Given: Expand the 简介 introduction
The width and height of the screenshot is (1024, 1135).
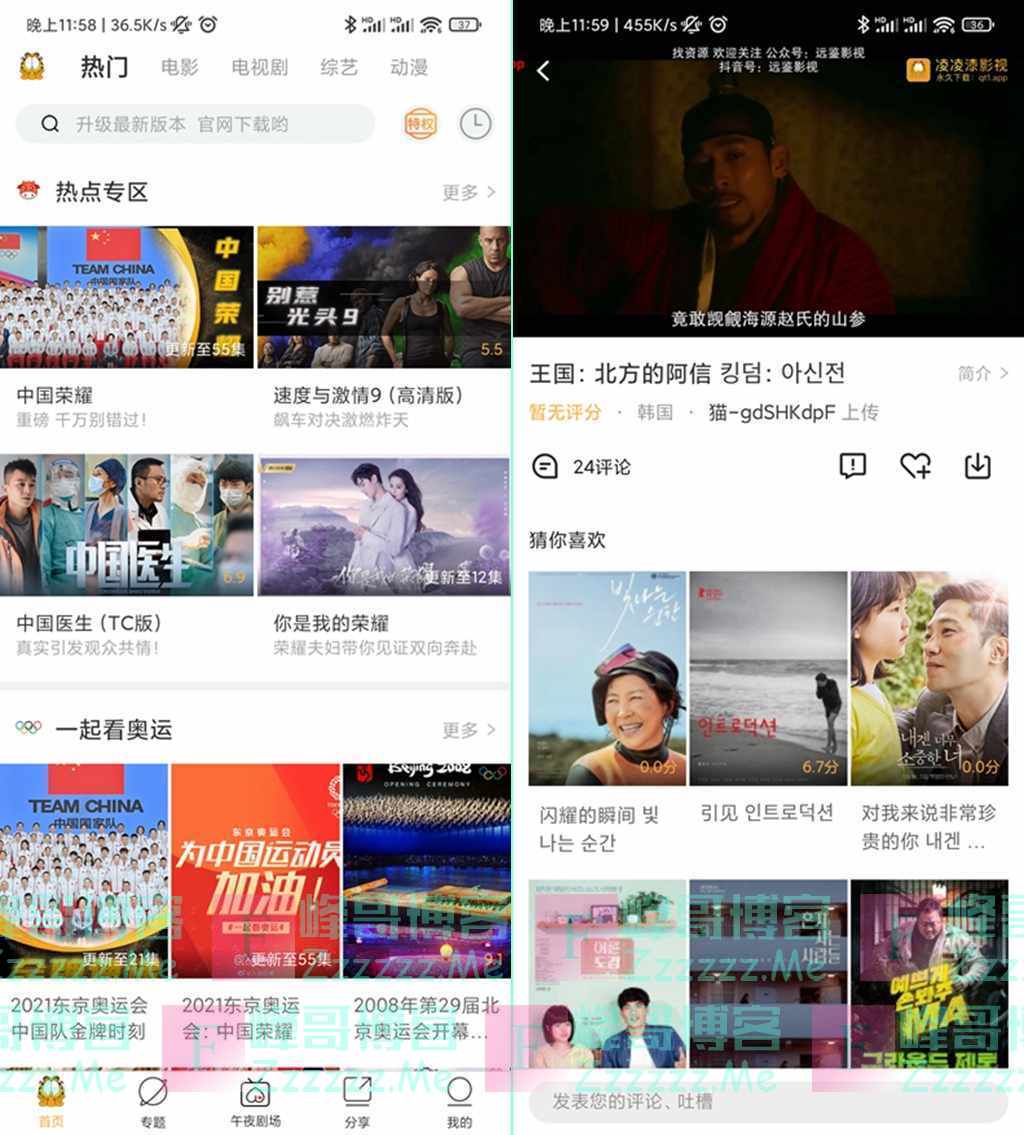Looking at the screenshot, I should (983, 373).
